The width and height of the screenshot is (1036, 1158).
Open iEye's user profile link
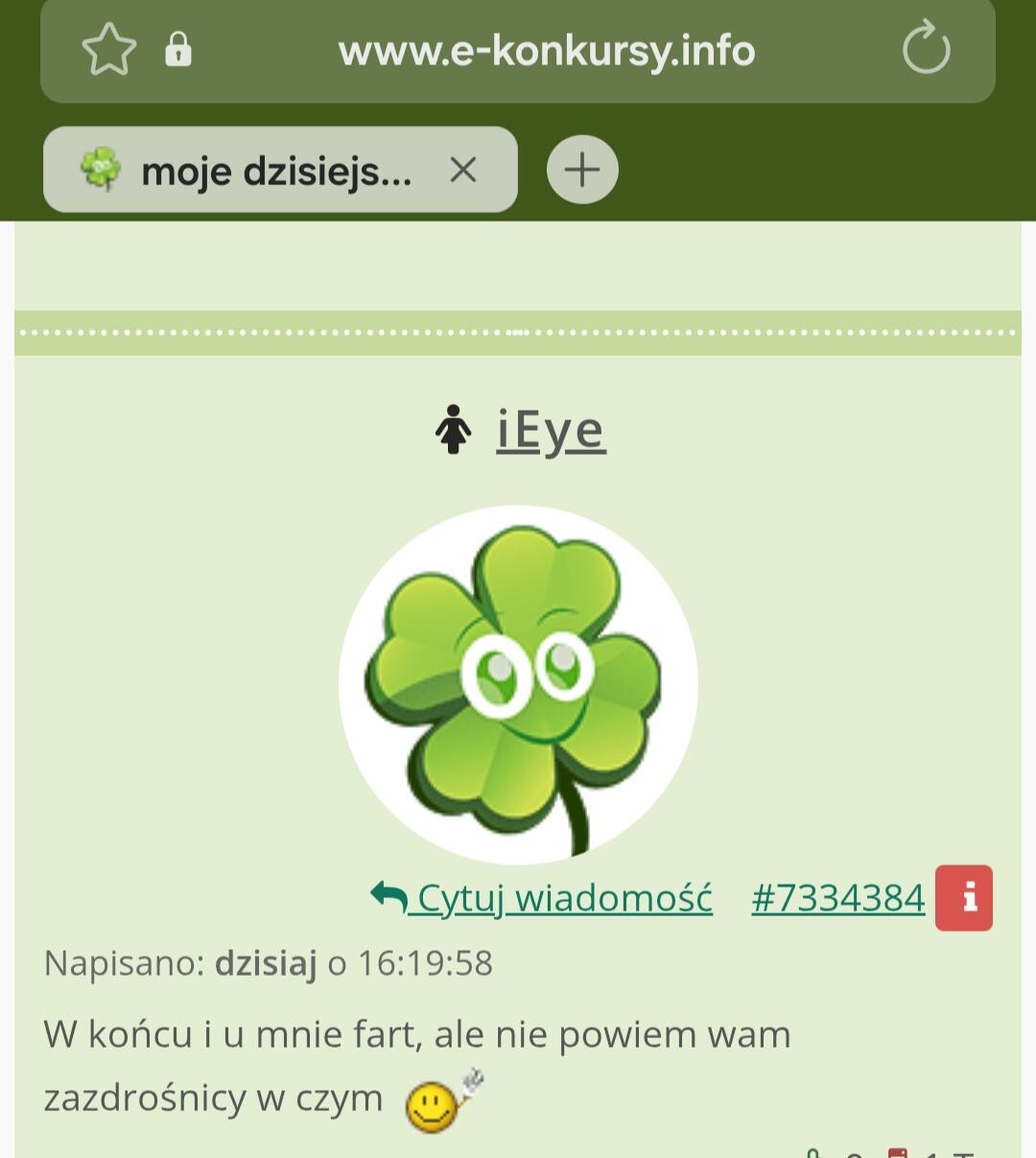pyautogui.click(x=550, y=430)
